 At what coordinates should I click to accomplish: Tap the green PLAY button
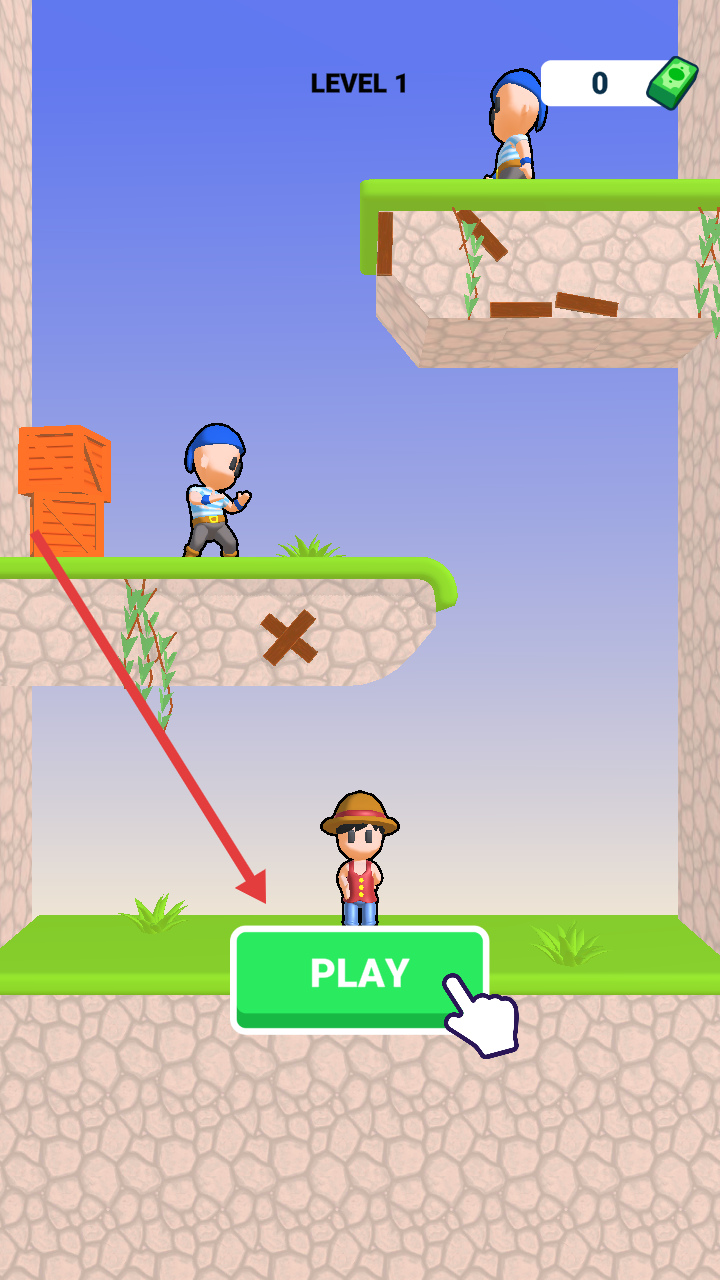click(358, 976)
